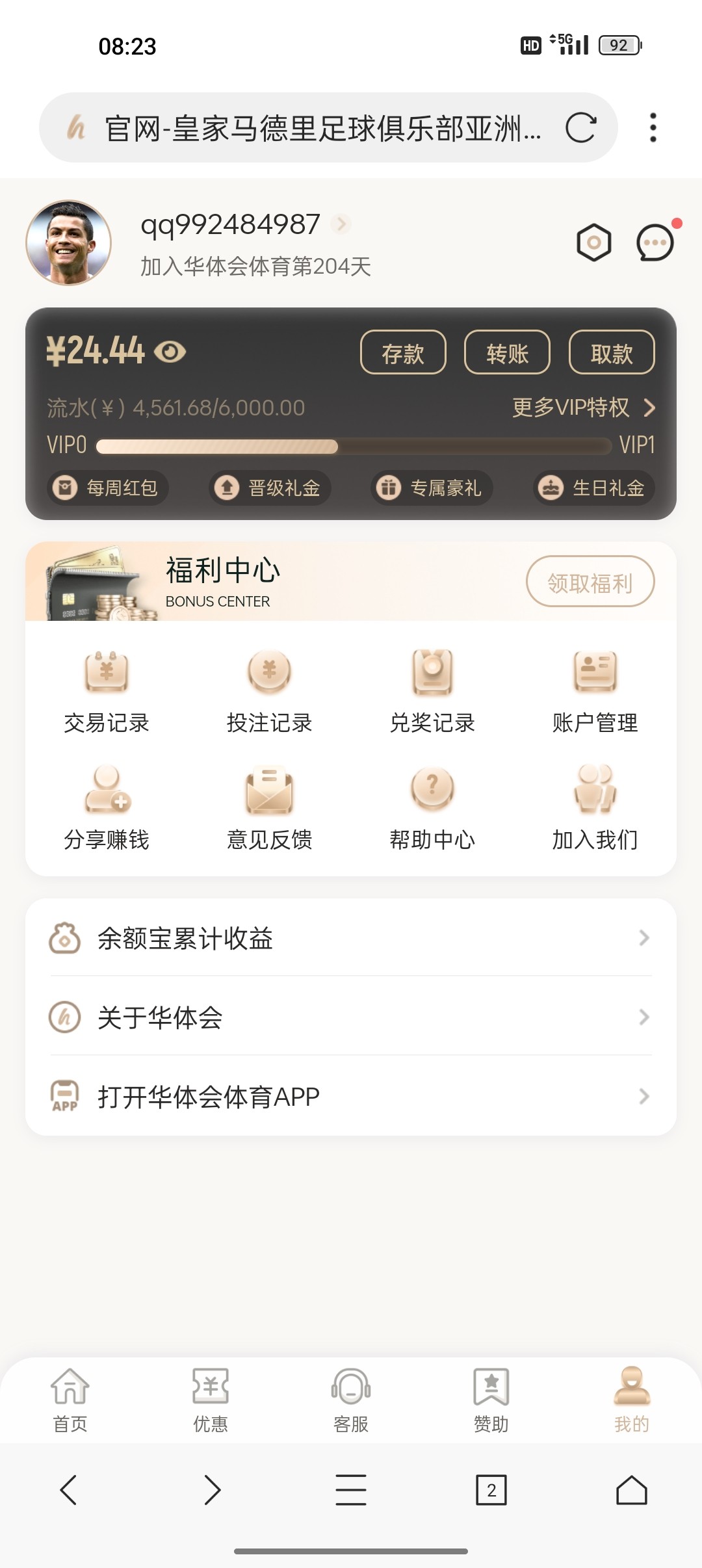
Task: Tap the 取款 withdraw button
Action: pyautogui.click(x=611, y=352)
